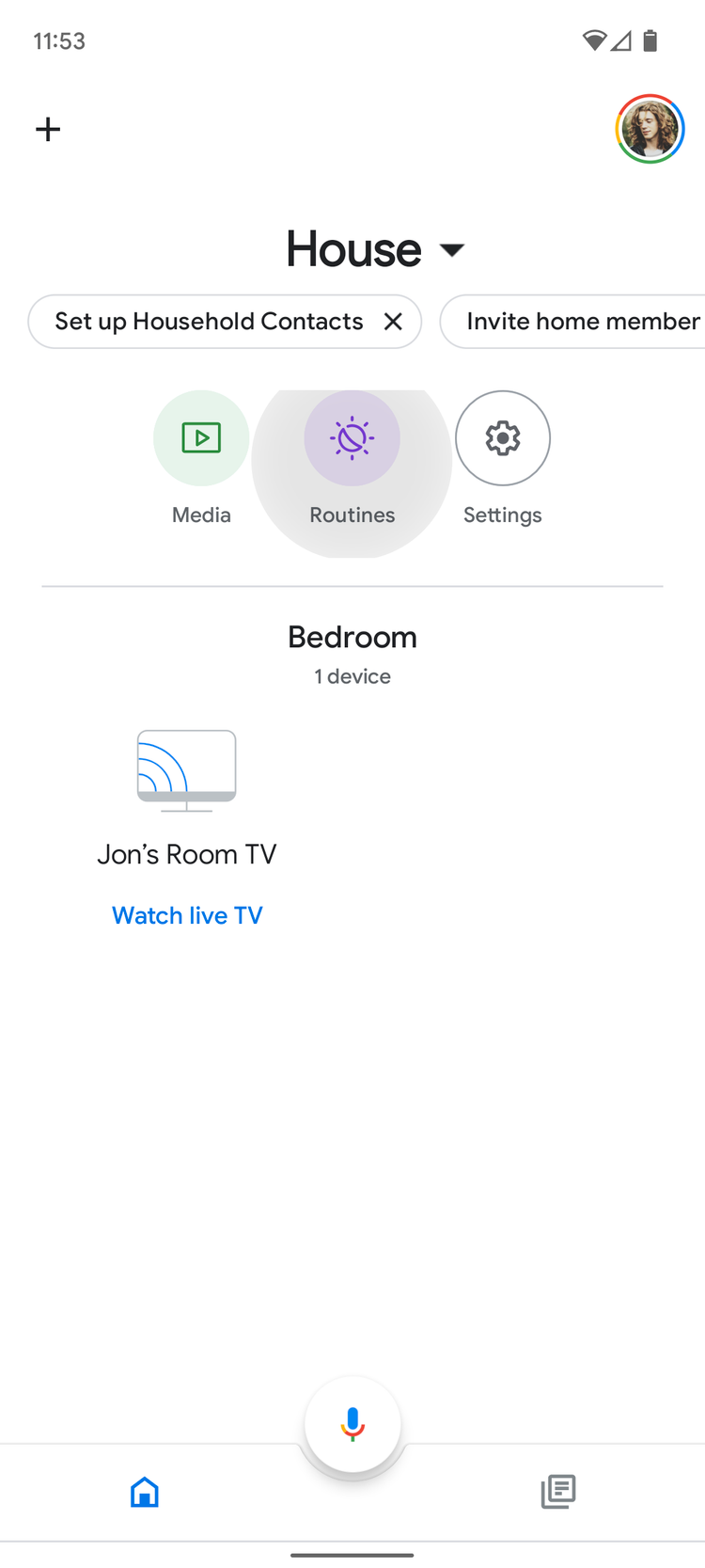
Task: Switch to the Home tab
Action: (145, 1492)
